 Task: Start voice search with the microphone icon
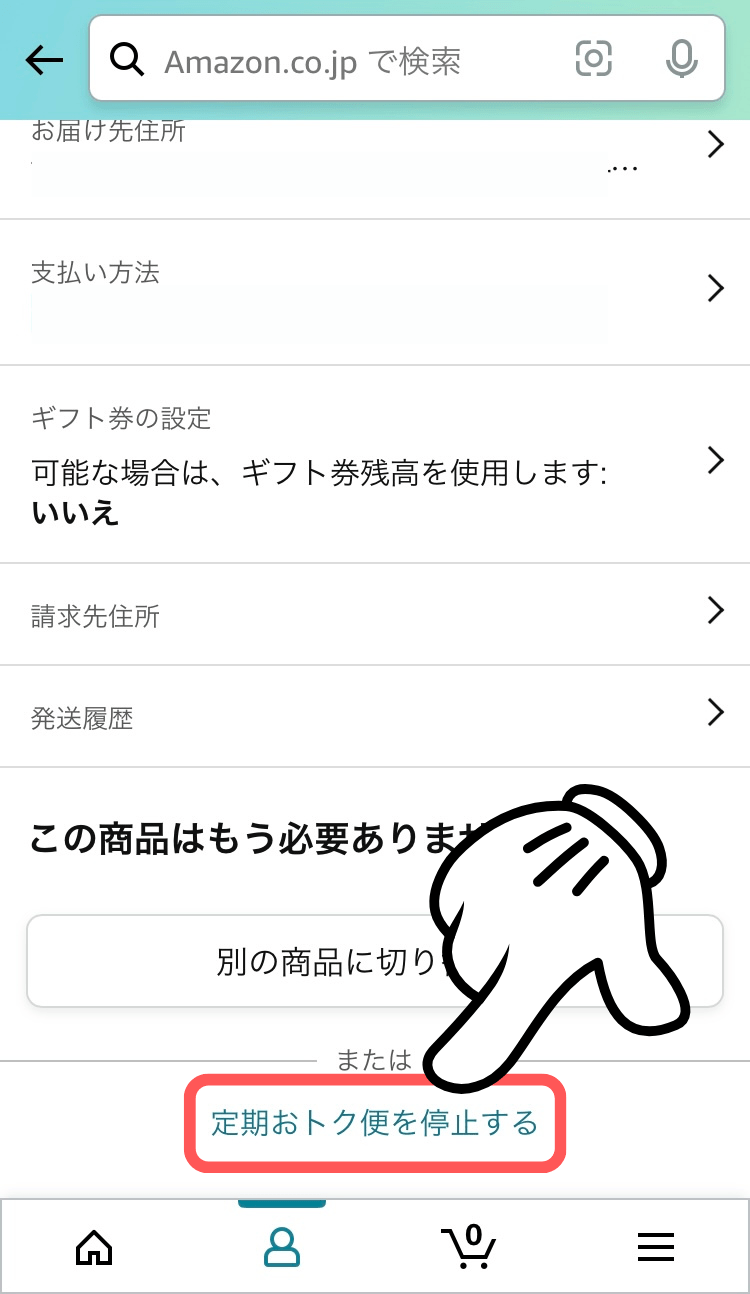tap(681, 60)
